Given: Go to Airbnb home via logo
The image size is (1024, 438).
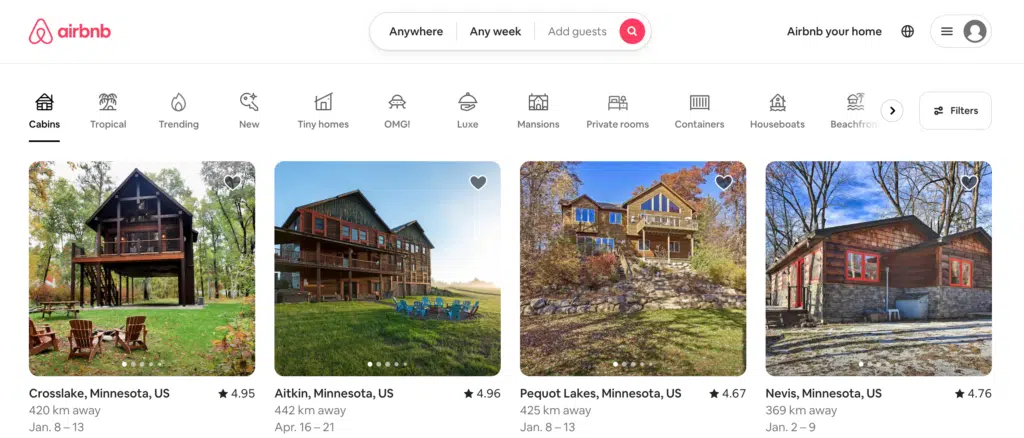Looking at the screenshot, I should coord(69,32).
